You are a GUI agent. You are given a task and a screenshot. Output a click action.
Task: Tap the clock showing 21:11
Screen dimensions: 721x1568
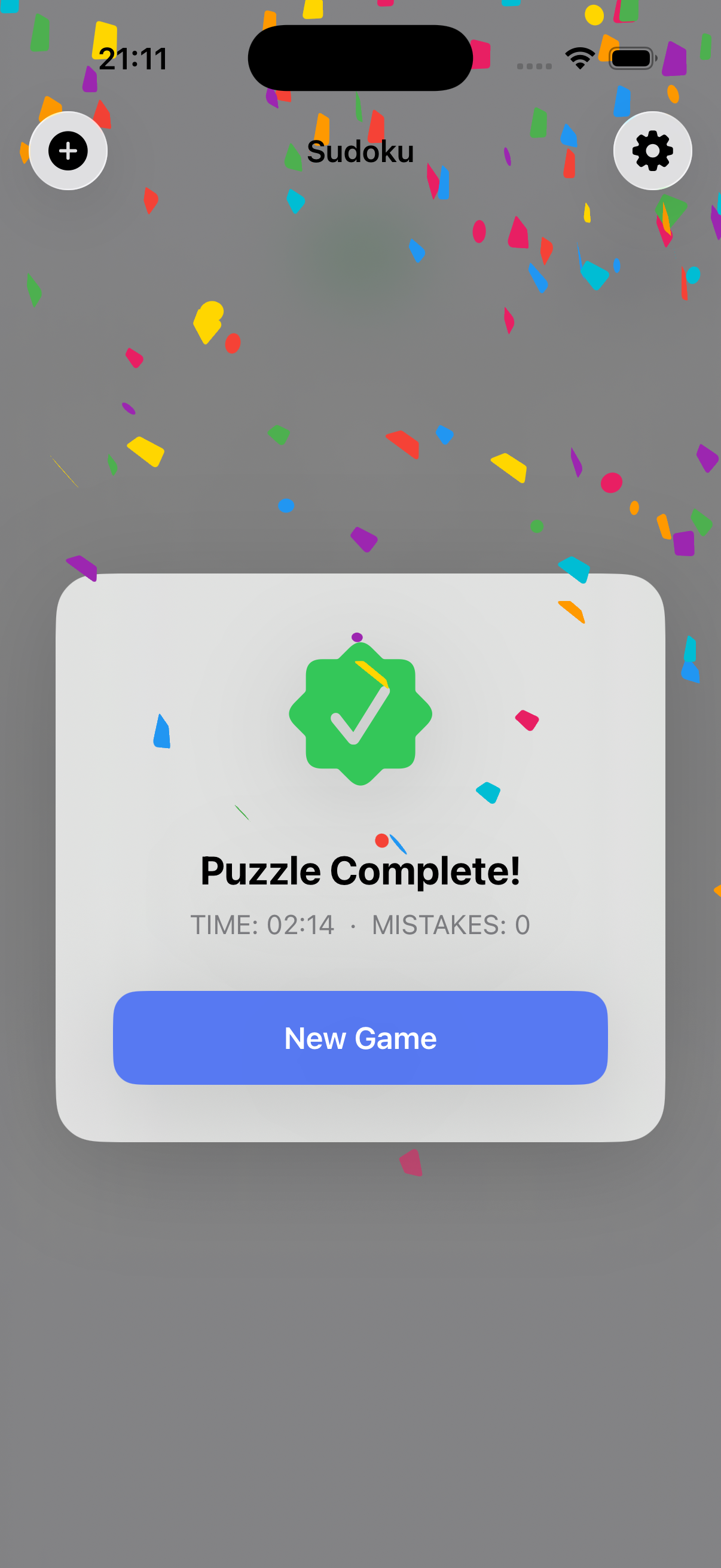pyautogui.click(x=133, y=58)
